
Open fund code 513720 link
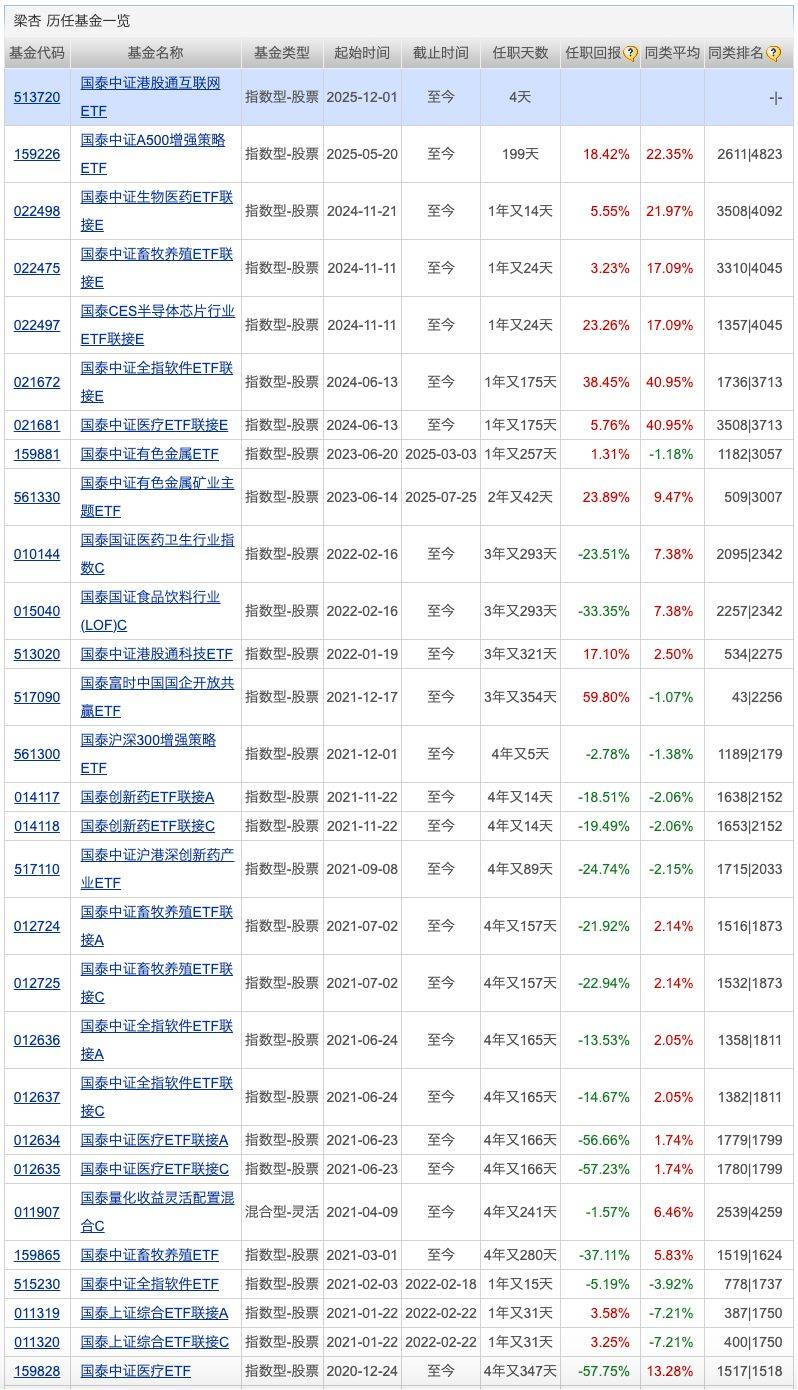pos(37,97)
